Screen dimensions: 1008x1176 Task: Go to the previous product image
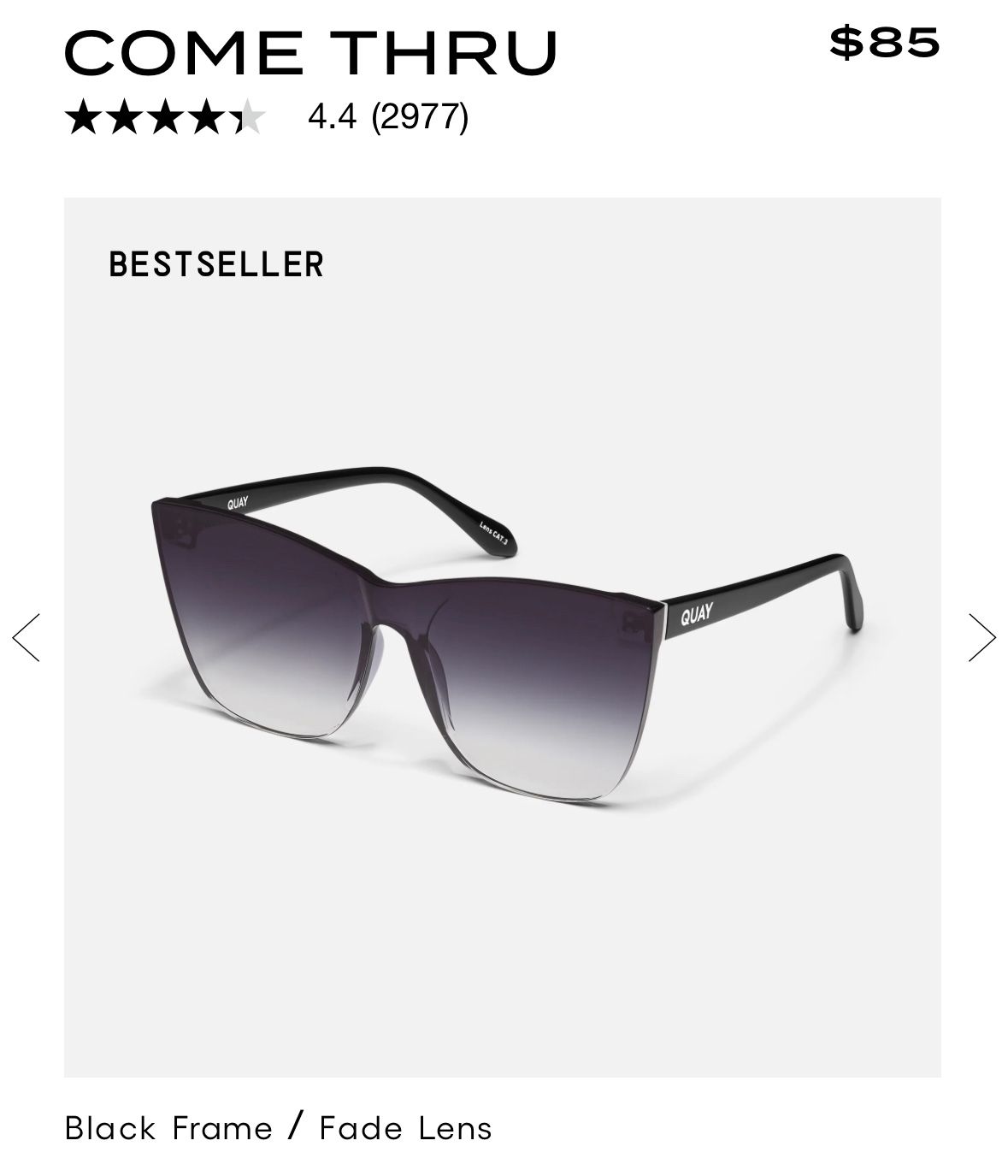point(27,637)
